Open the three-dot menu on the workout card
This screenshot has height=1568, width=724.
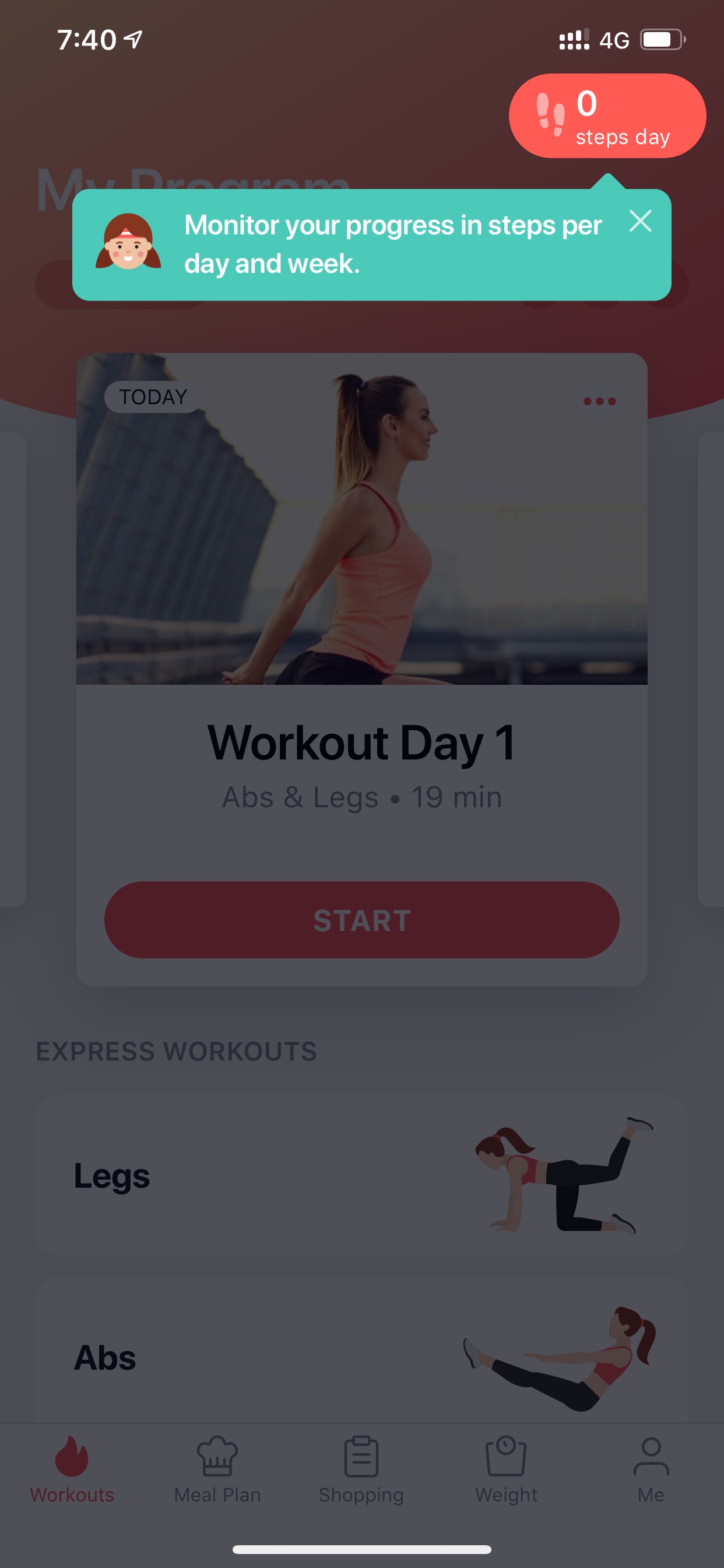click(599, 401)
